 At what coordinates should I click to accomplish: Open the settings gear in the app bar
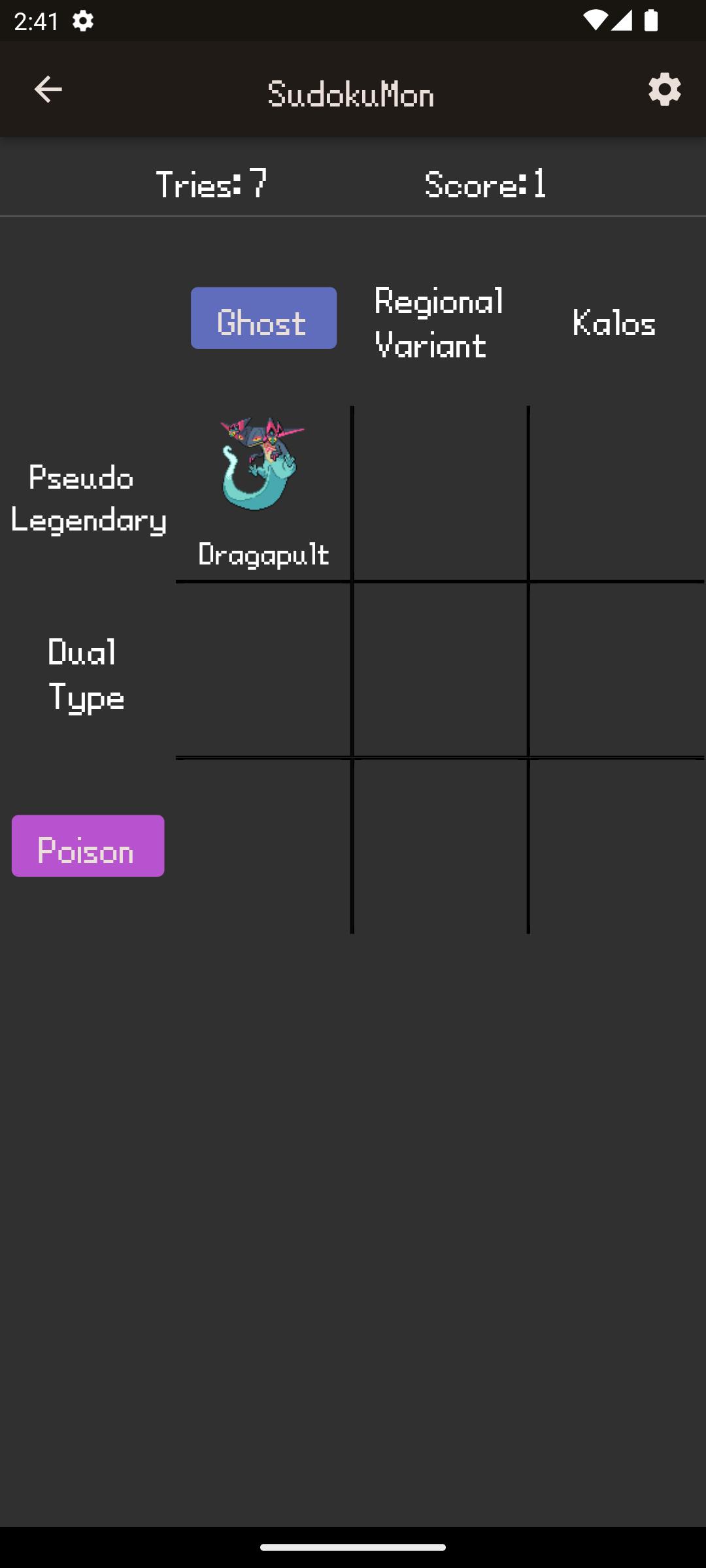click(x=664, y=89)
